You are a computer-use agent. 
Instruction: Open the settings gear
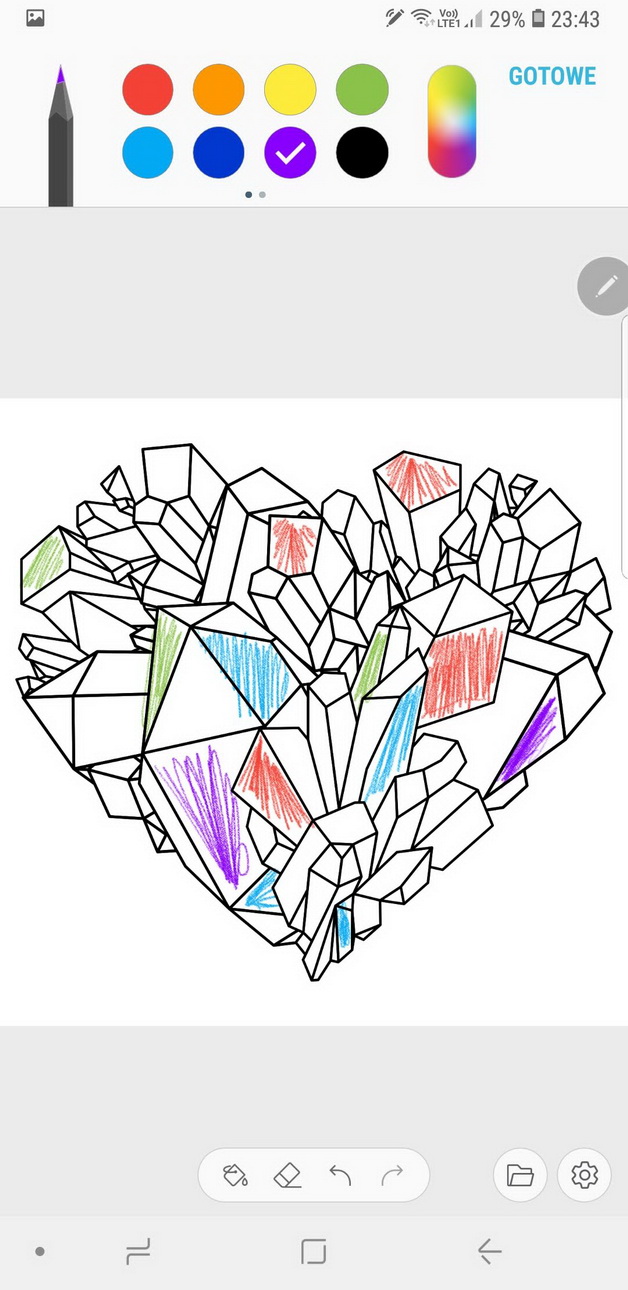pos(584,1174)
